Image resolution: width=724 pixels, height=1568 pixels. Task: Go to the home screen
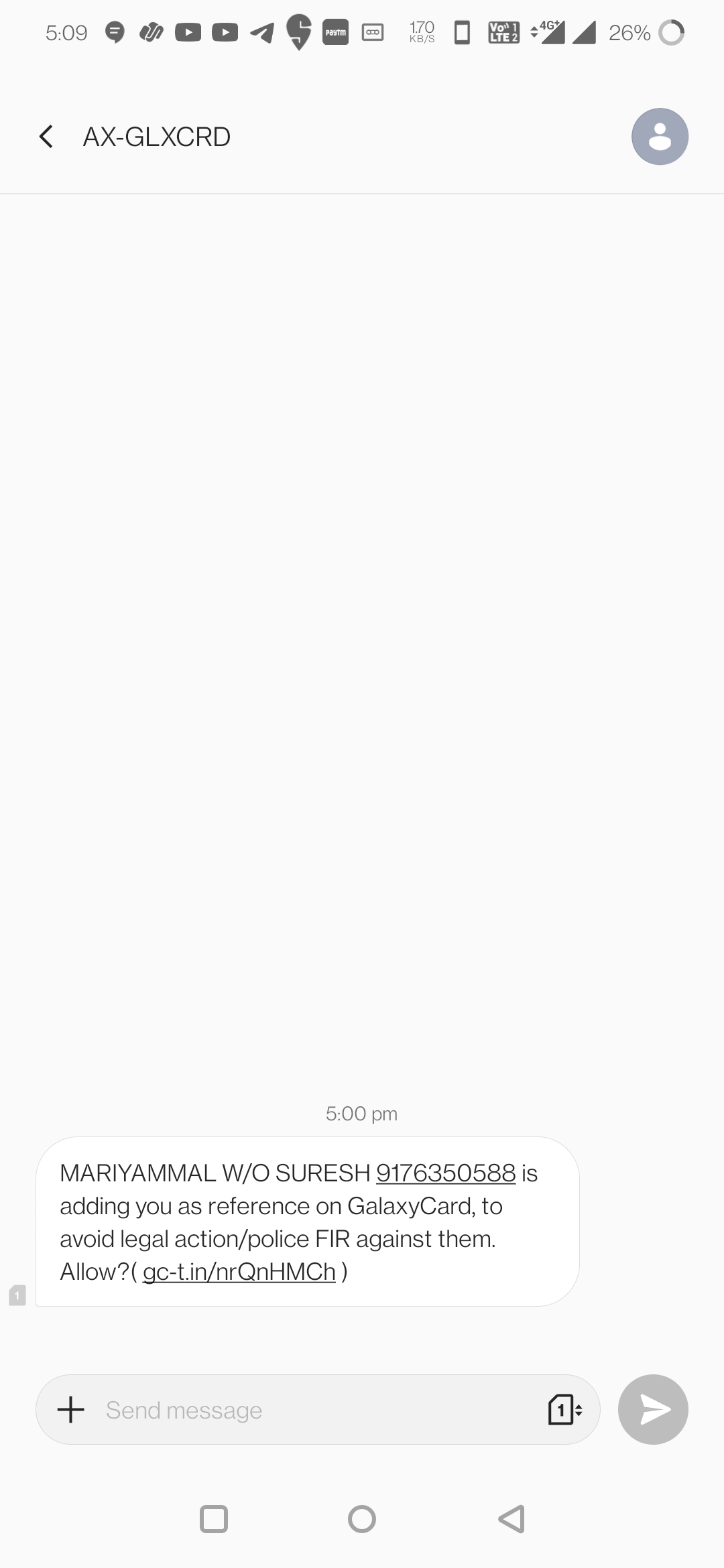(362, 1519)
